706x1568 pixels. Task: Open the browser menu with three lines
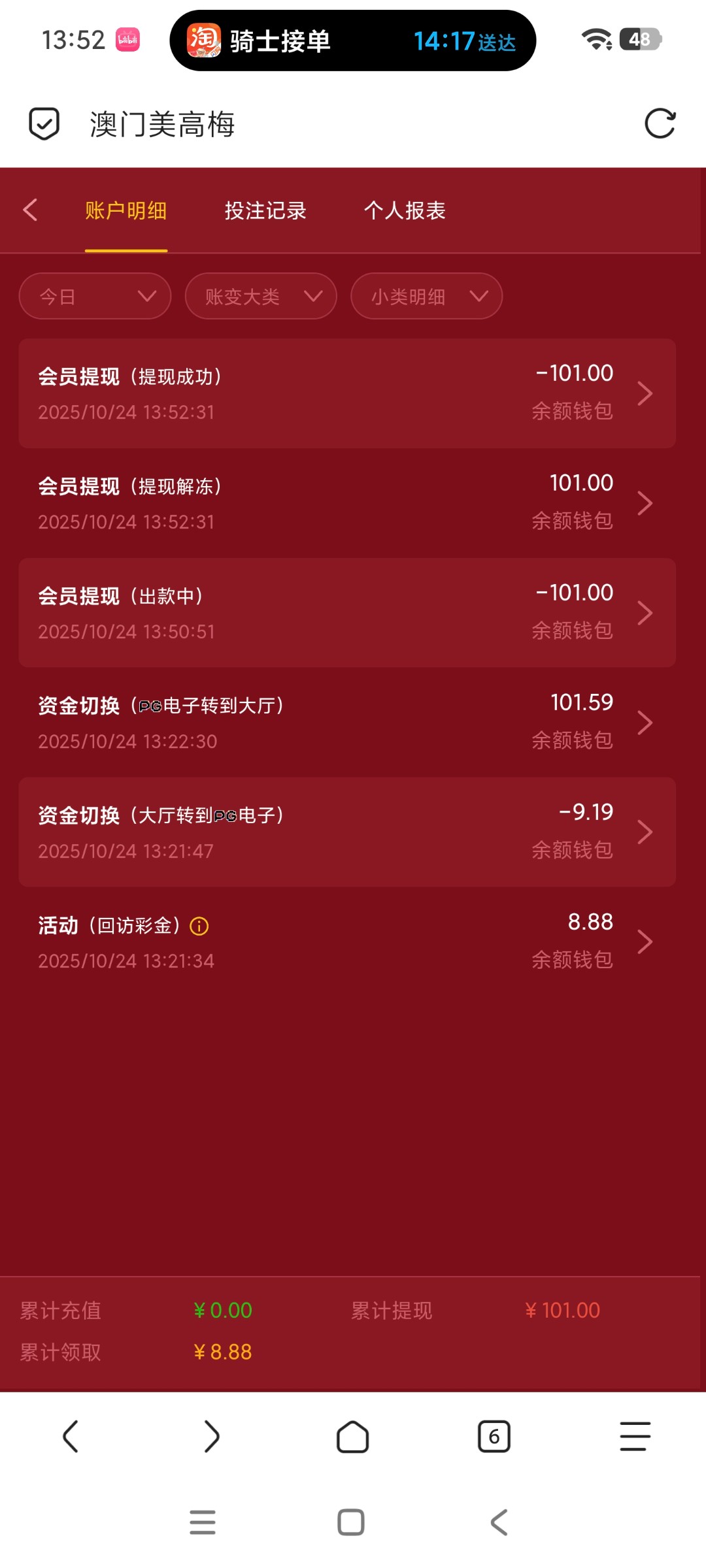[x=635, y=1437]
